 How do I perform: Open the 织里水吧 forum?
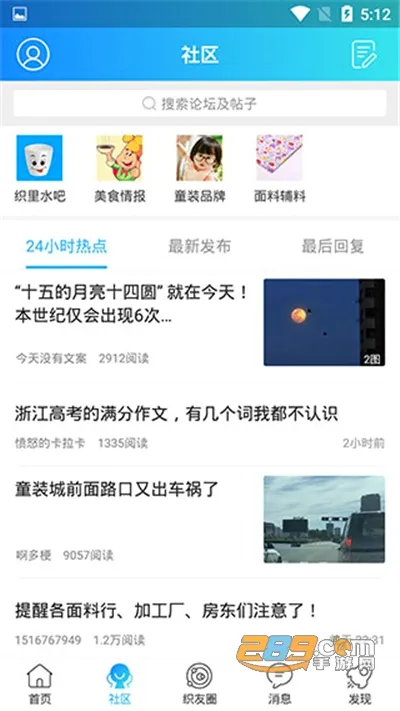[40, 169]
